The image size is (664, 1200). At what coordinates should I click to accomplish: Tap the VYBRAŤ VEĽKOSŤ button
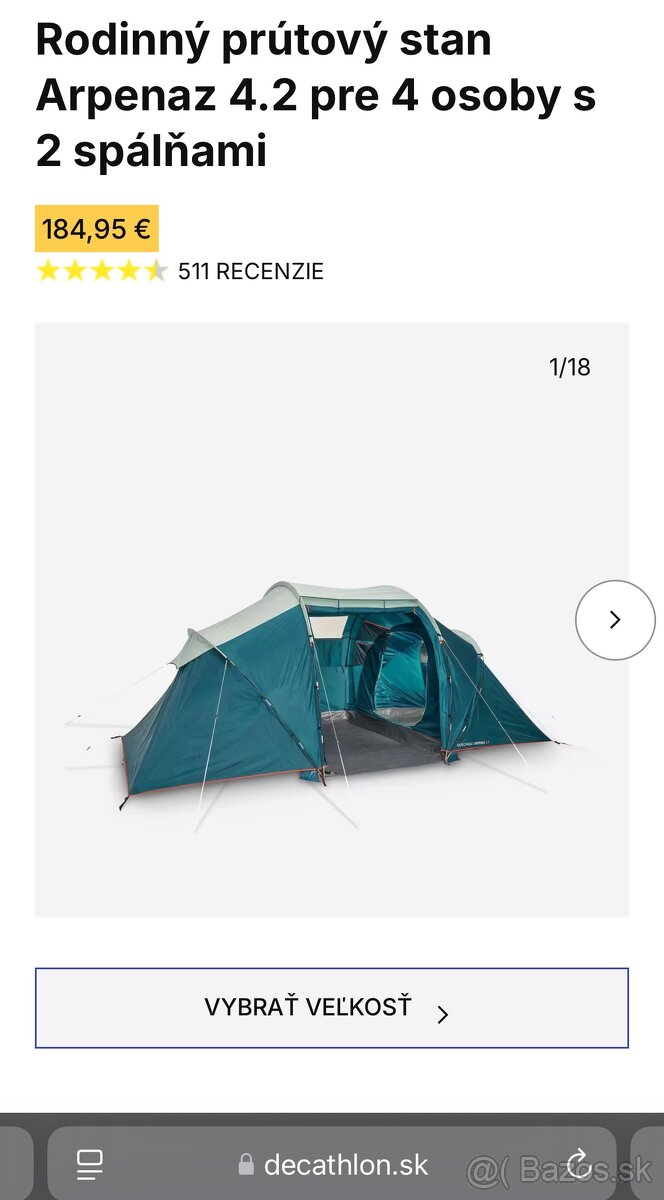pyautogui.click(x=331, y=1008)
